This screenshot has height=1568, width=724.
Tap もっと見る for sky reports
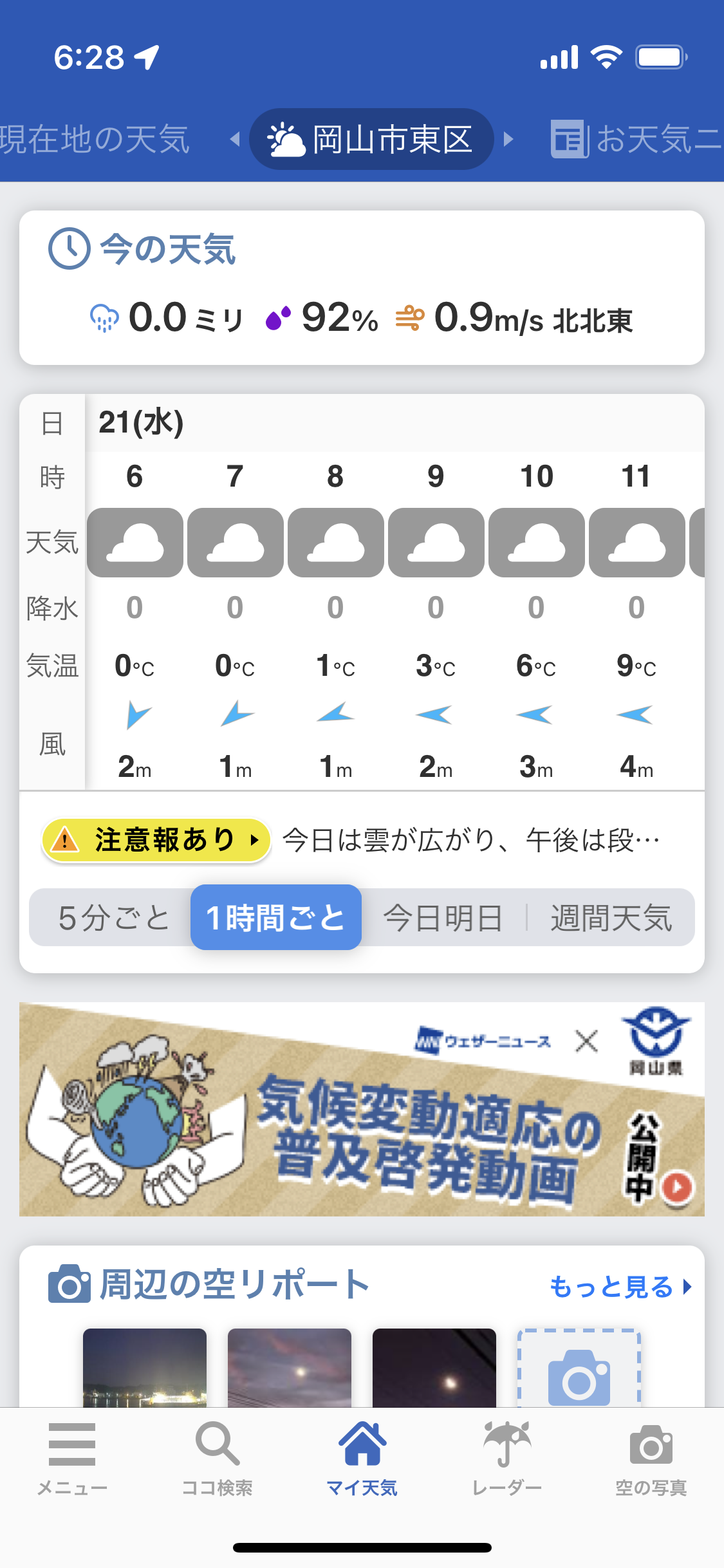click(x=619, y=1287)
